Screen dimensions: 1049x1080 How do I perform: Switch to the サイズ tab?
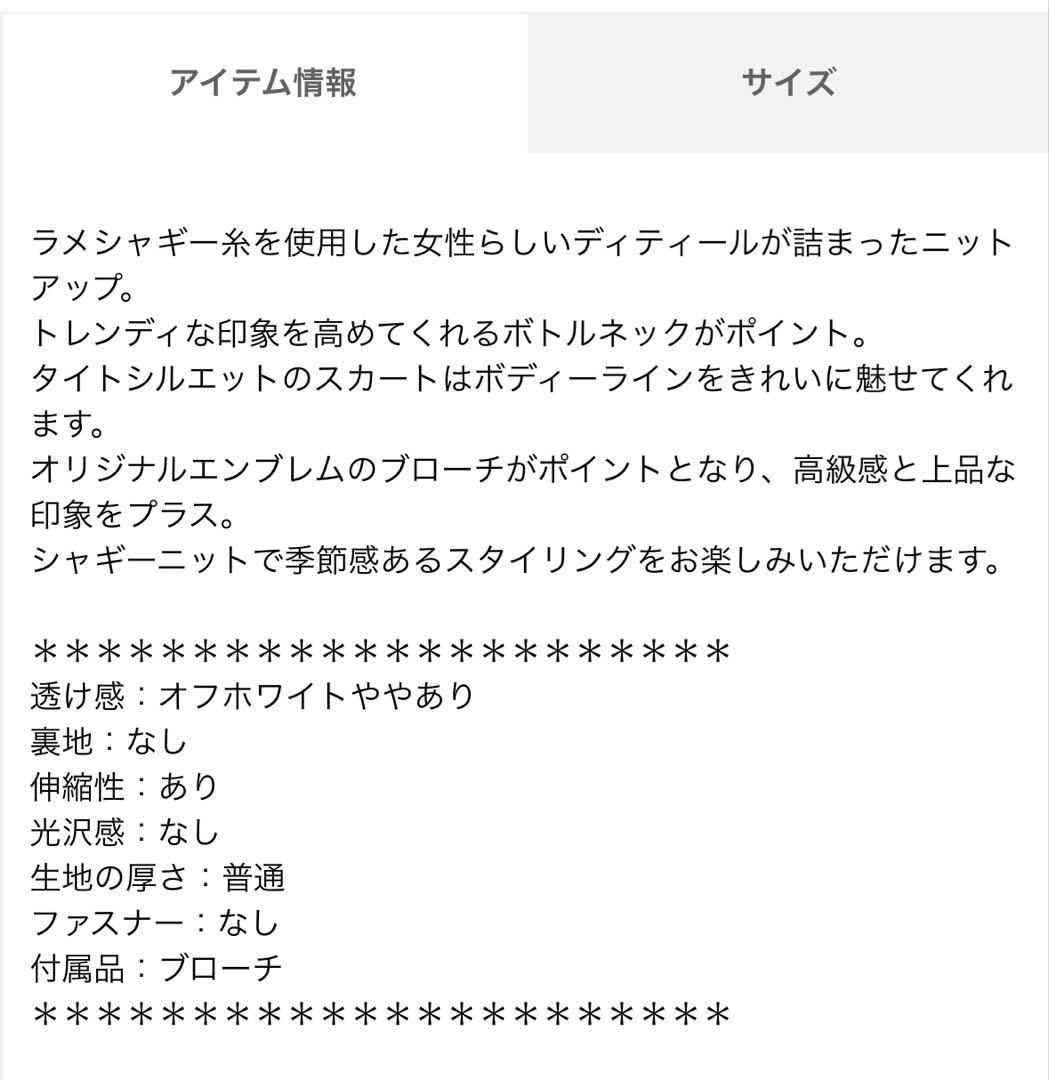pyautogui.click(x=788, y=83)
